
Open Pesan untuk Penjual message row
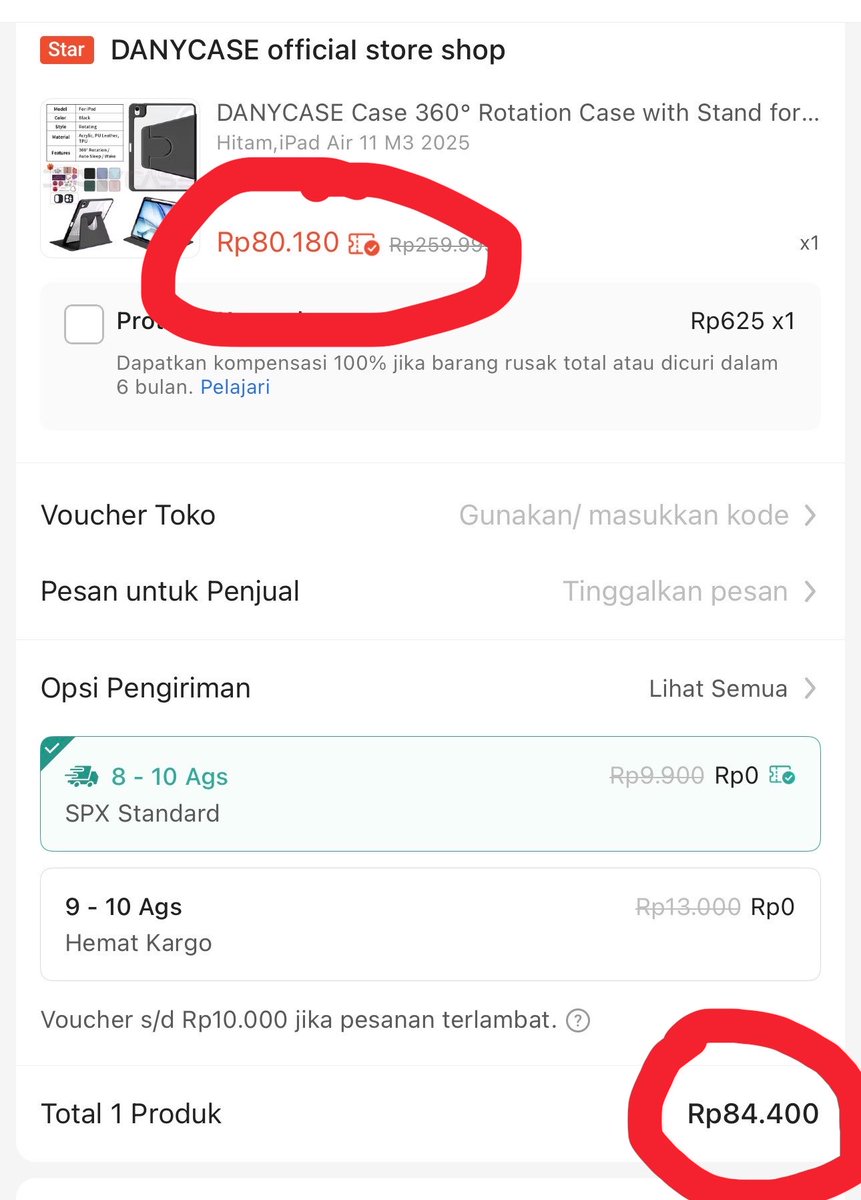click(x=430, y=591)
